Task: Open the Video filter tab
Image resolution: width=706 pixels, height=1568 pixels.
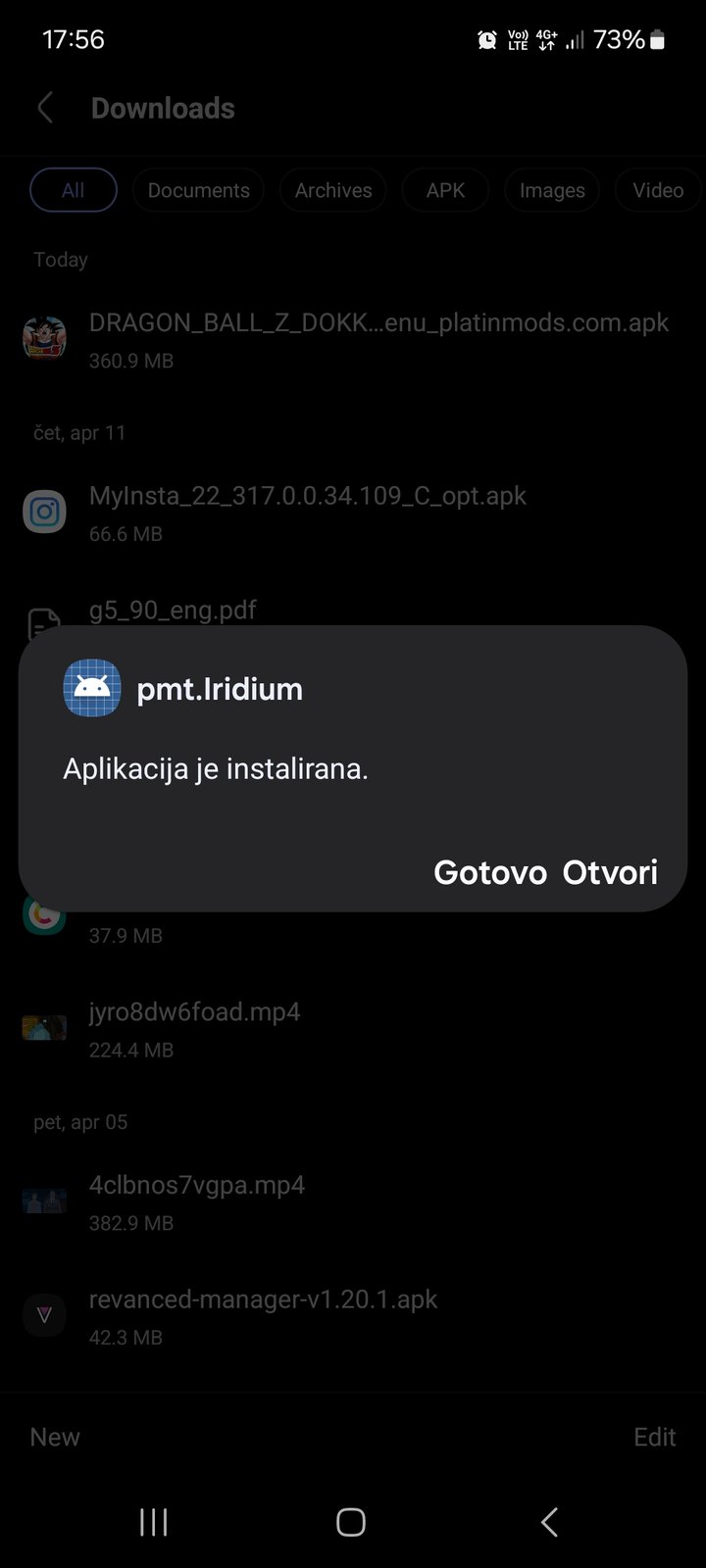Action: click(x=657, y=190)
